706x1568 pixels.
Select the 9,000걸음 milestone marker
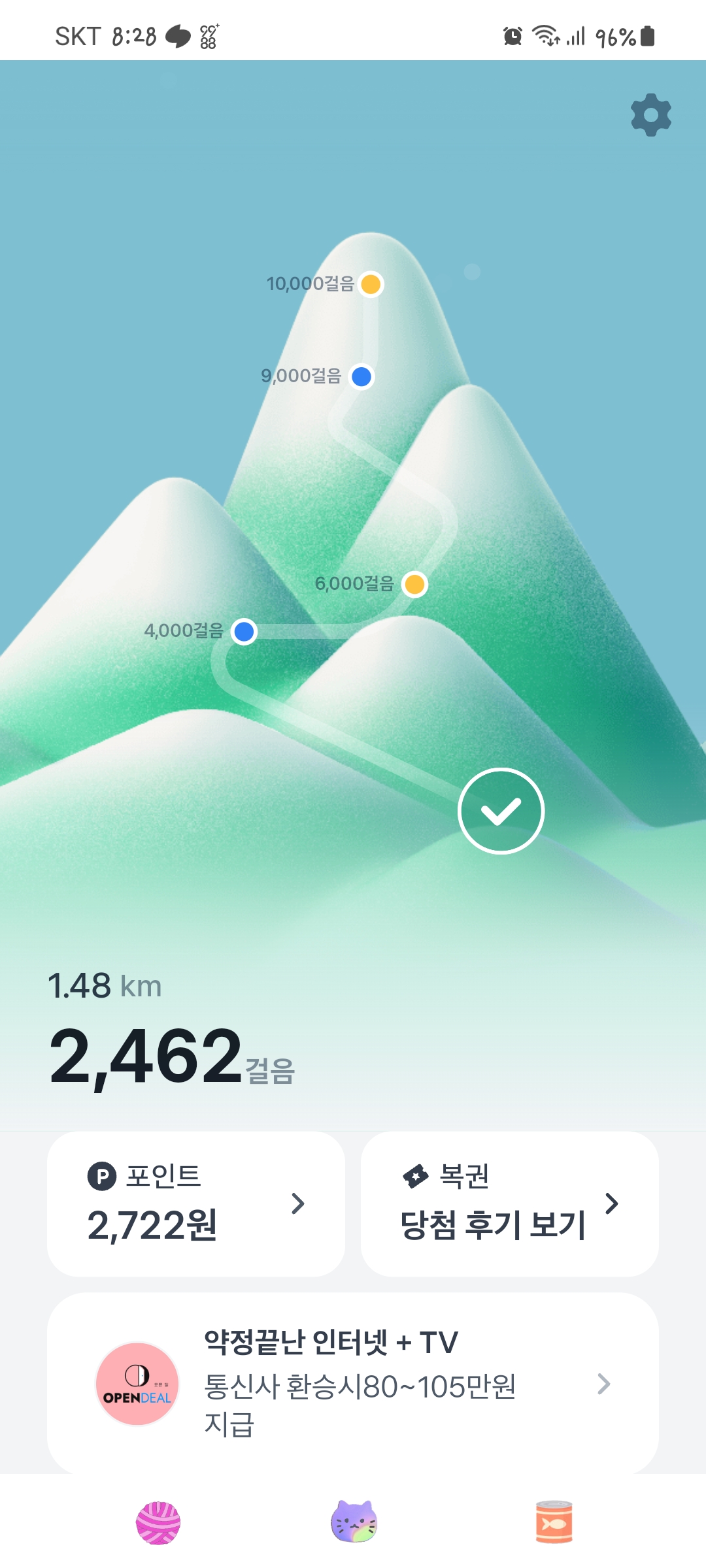361,376
